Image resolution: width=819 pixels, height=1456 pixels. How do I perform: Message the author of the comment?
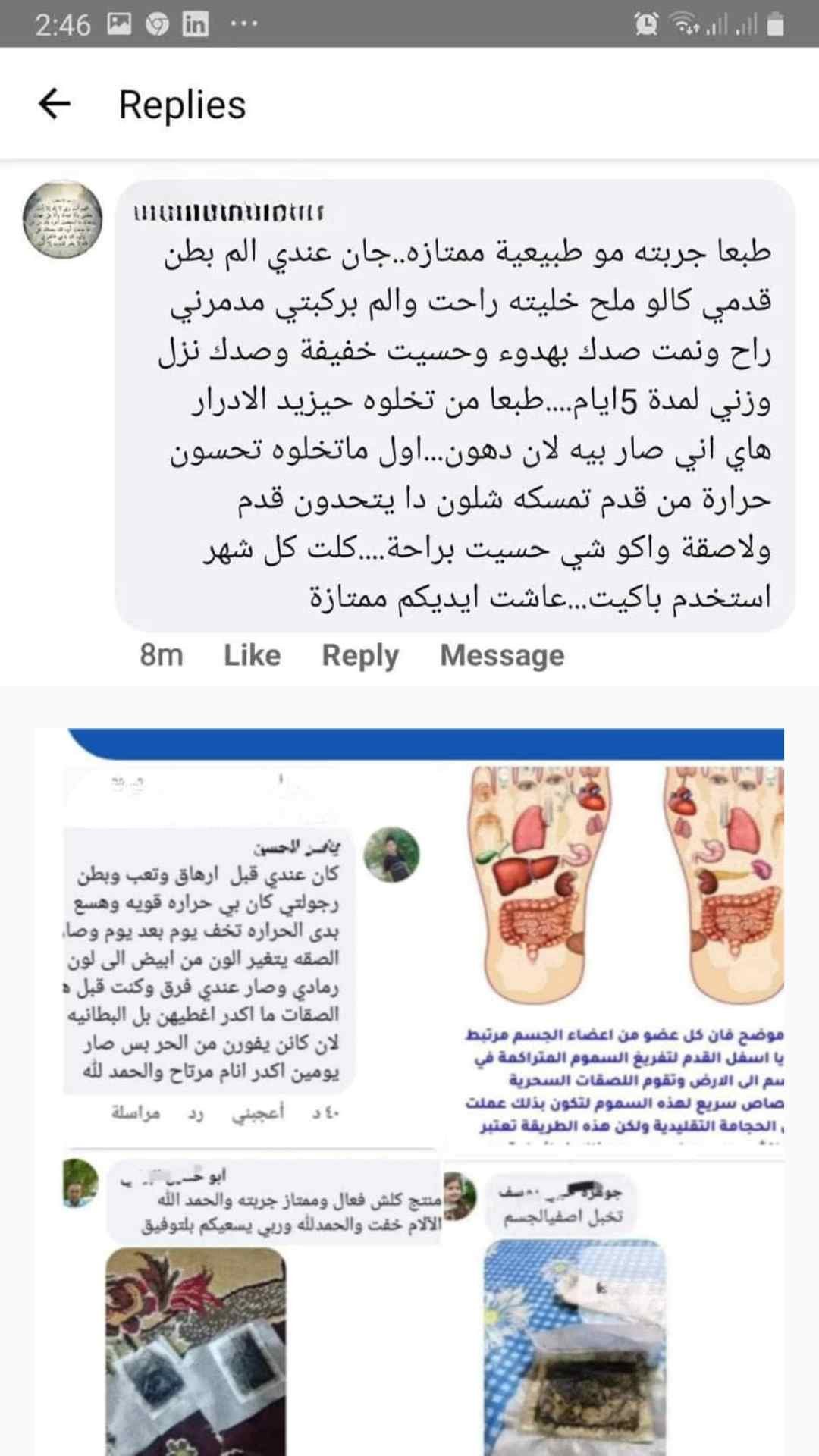click(x=502, y=655)
